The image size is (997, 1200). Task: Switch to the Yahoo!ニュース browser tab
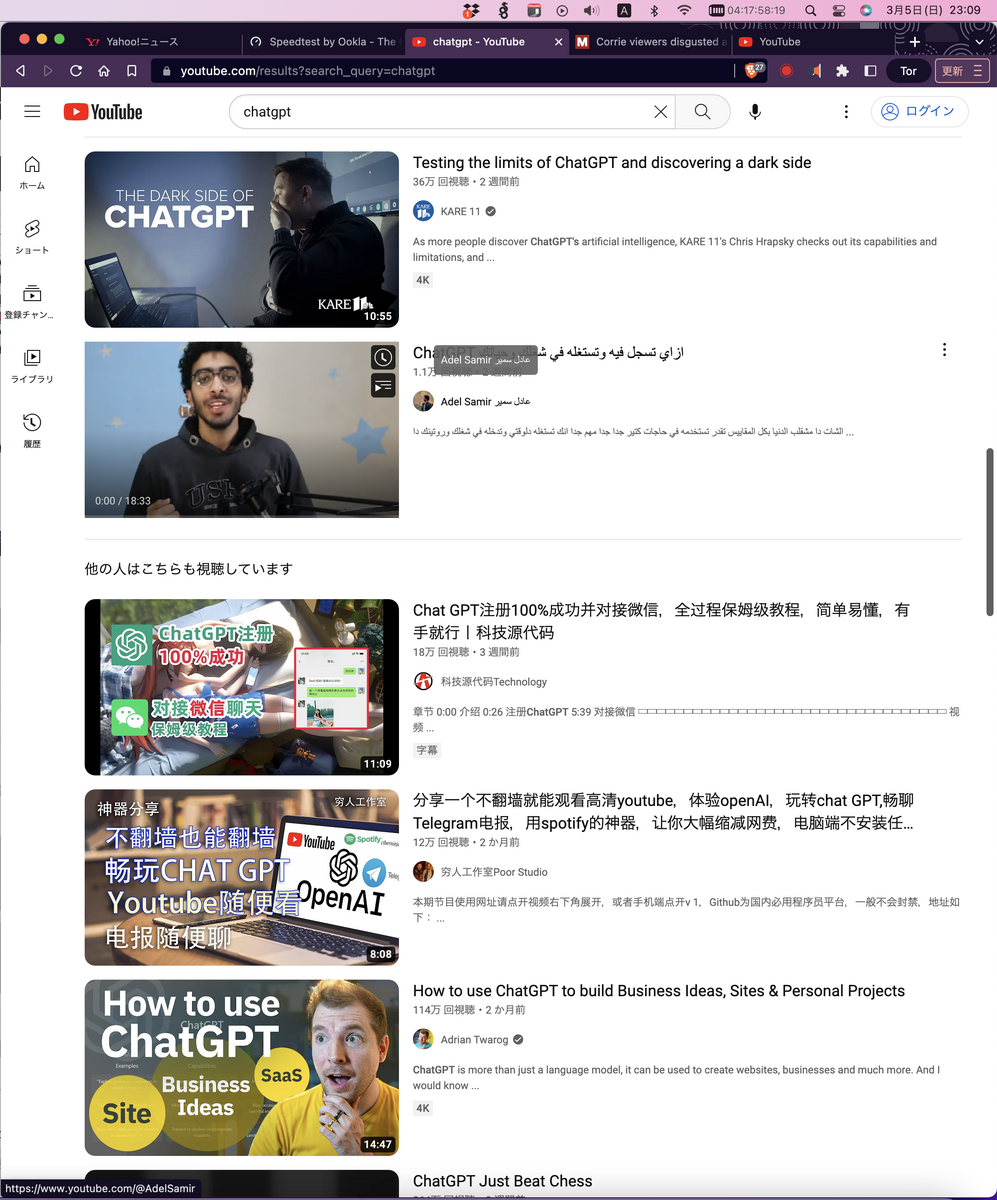(141, 42)
